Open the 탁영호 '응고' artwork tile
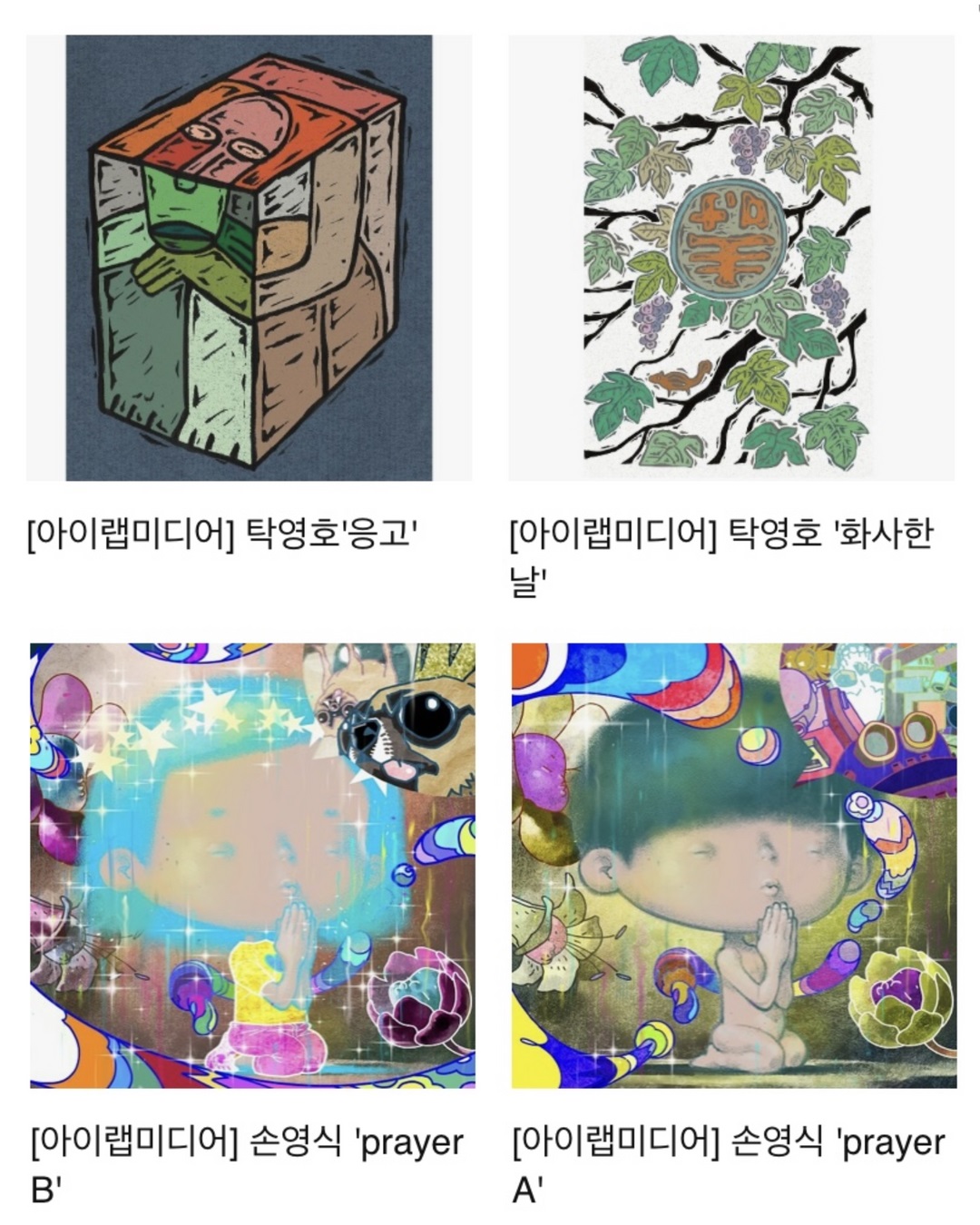 coord(249,258)
